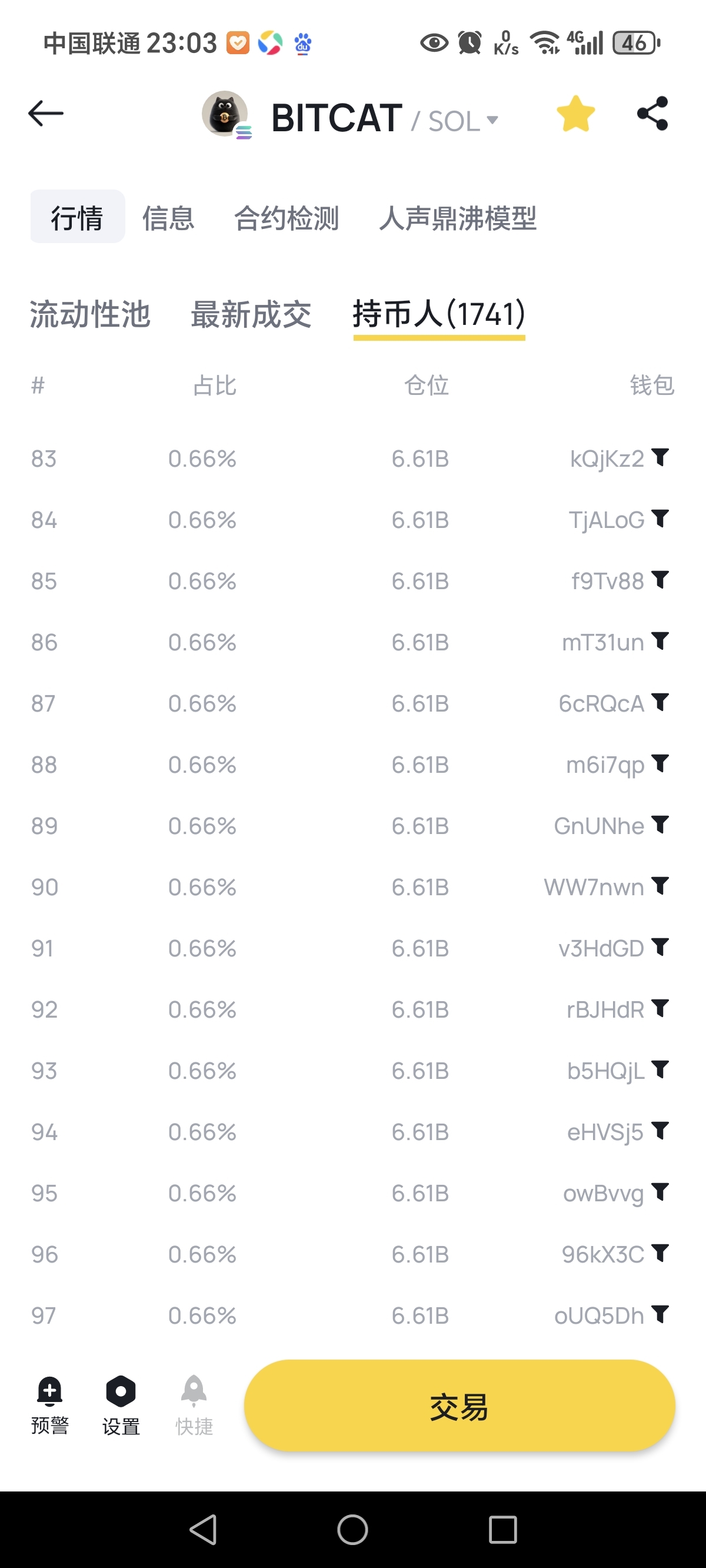The width and height of the screenshot is (706, 1568).
Task: Tap the system home button
Action: (x=352, y=1530)
